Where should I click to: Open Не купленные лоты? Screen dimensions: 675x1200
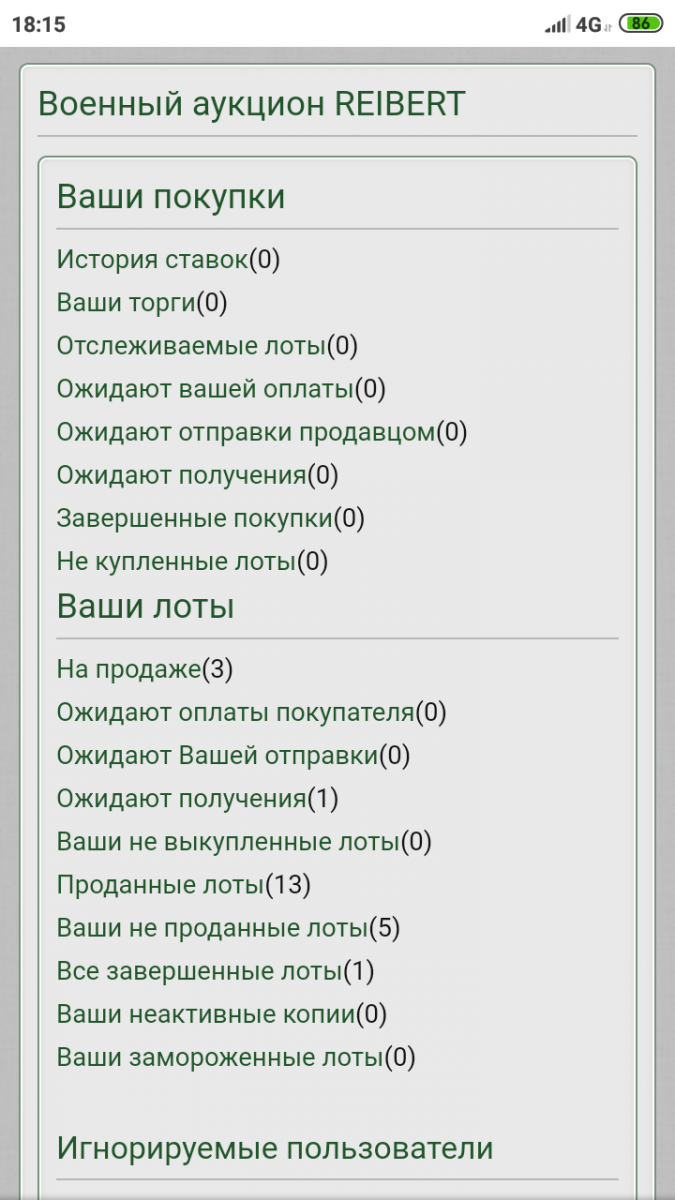pos(177,561)
